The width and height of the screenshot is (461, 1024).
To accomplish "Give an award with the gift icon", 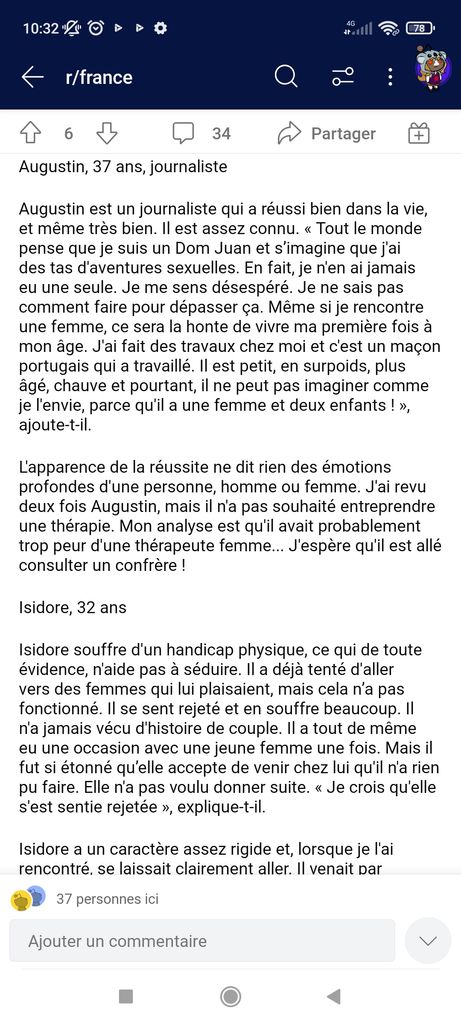I will [x=419, y=134].
